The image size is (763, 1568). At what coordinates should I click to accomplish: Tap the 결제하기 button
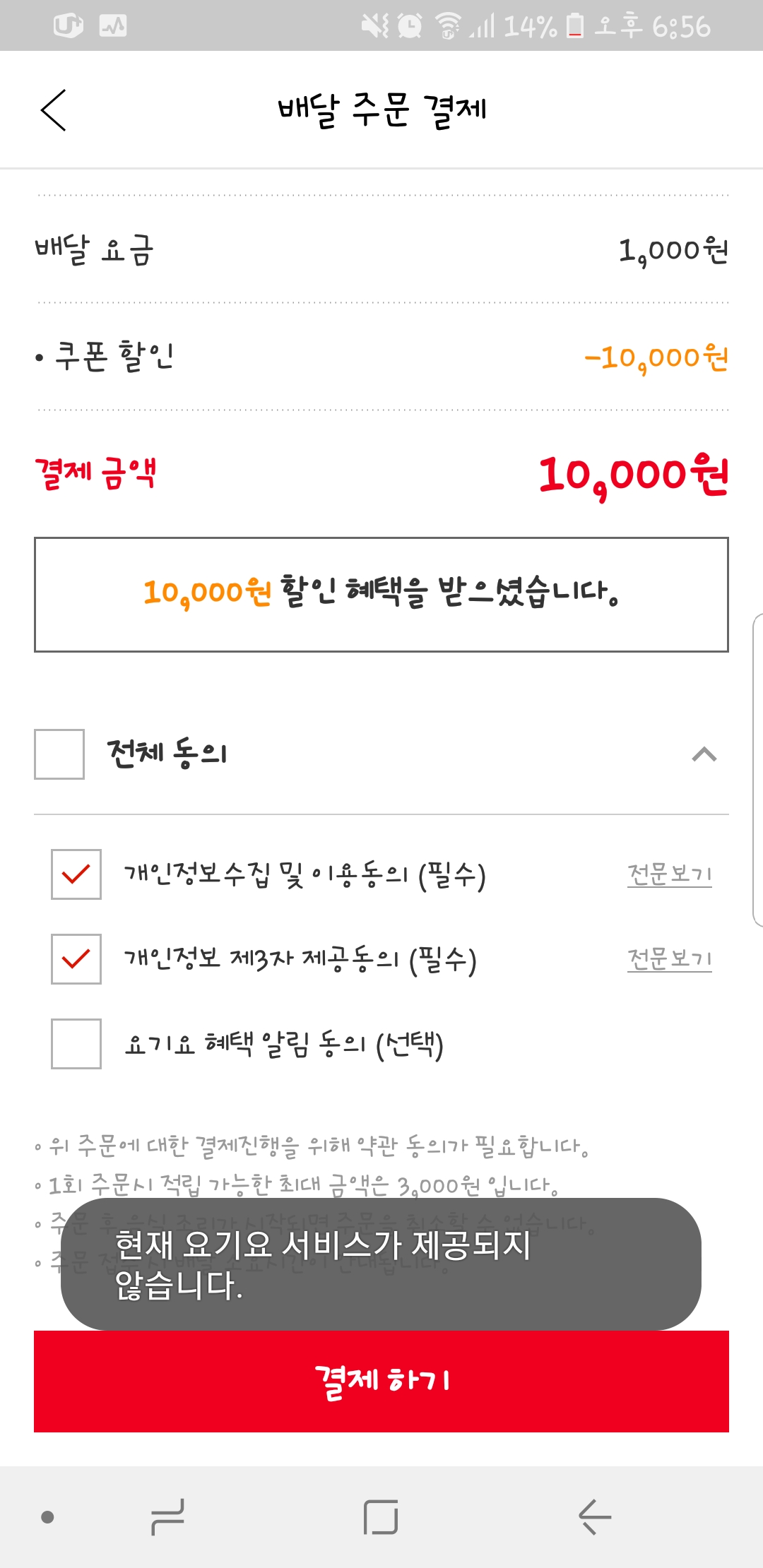pos(381,1381)
